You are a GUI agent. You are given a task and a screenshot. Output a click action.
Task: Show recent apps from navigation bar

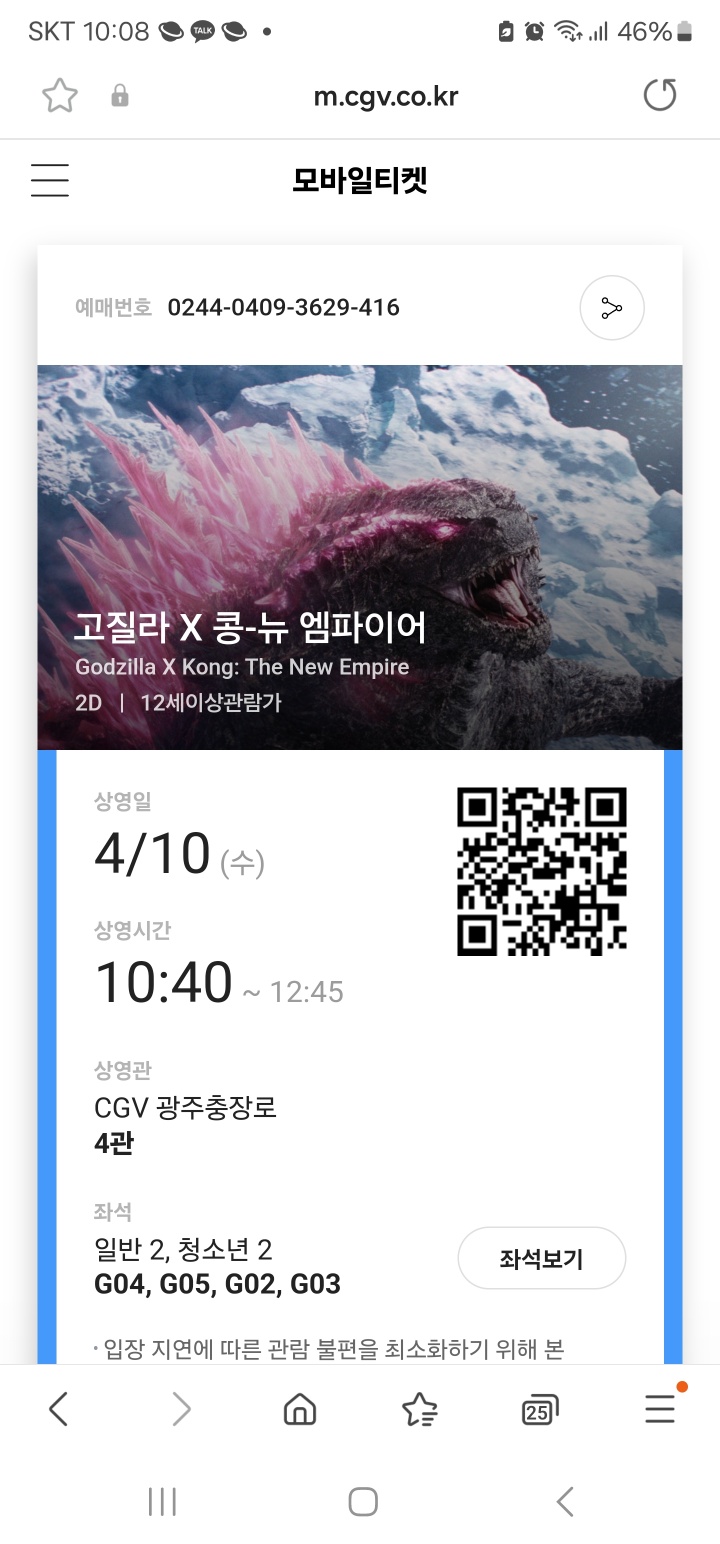(162, 1501)
